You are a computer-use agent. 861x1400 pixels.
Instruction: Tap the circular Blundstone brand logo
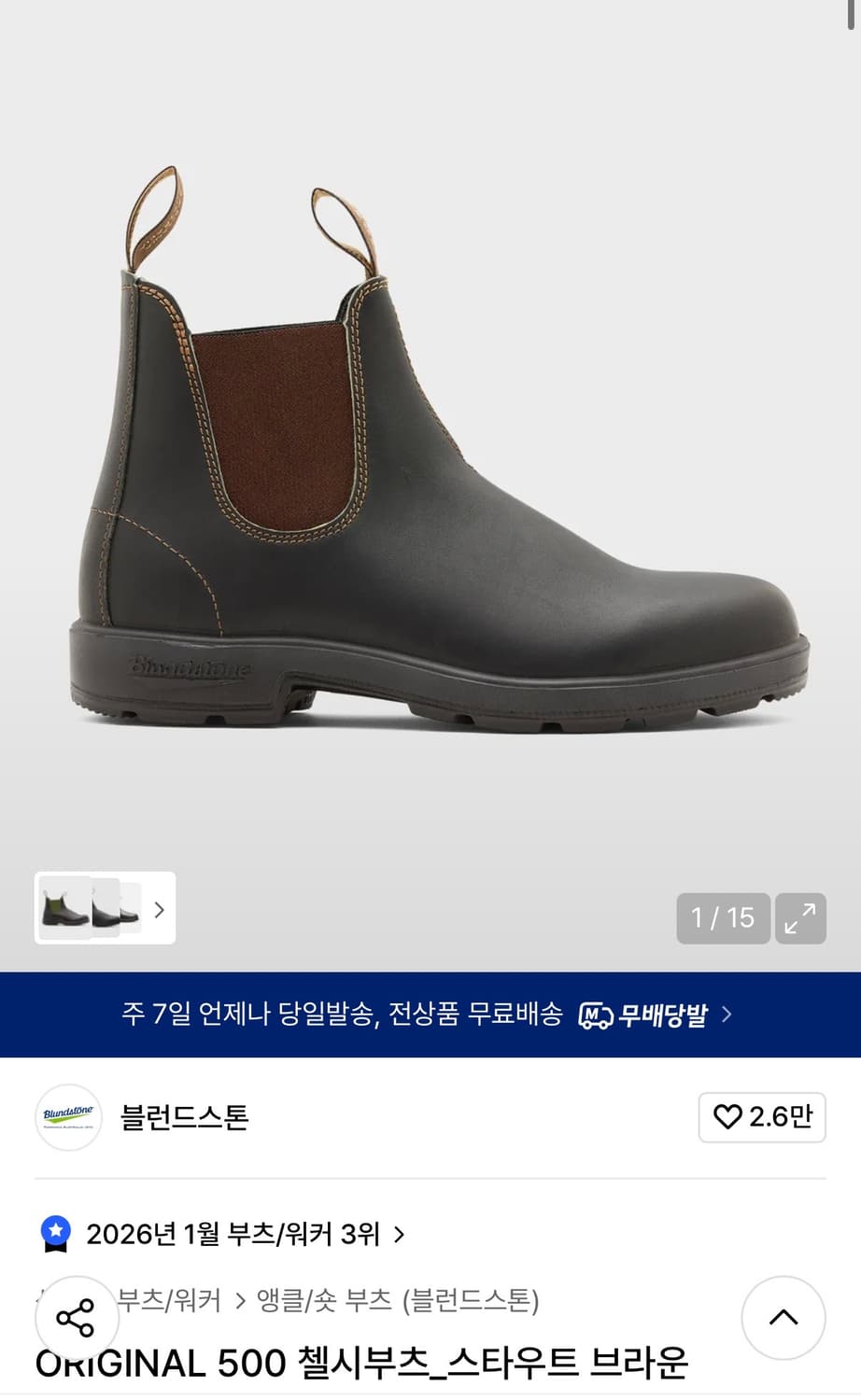point(68,1117)
